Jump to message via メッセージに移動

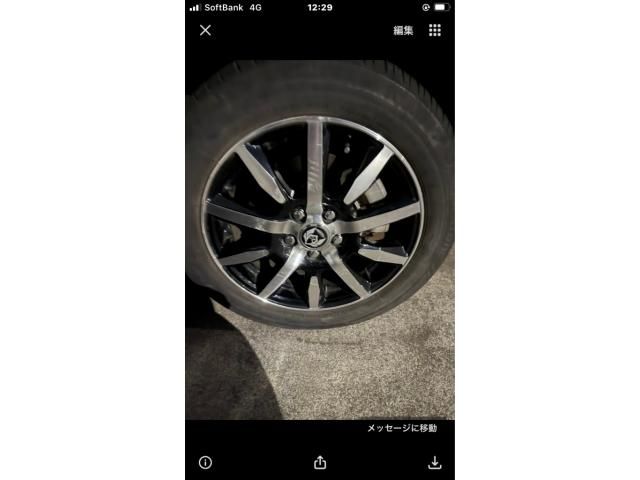(402, 428)
